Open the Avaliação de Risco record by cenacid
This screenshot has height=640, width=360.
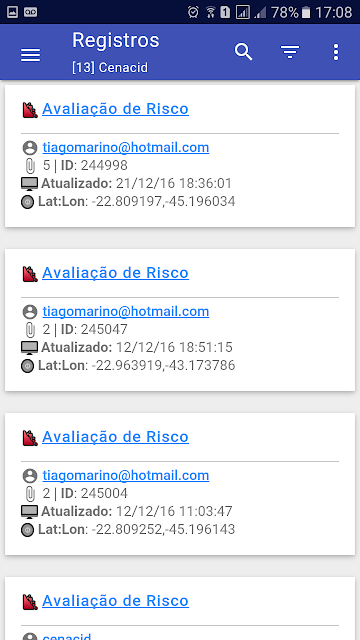(115, 601)
